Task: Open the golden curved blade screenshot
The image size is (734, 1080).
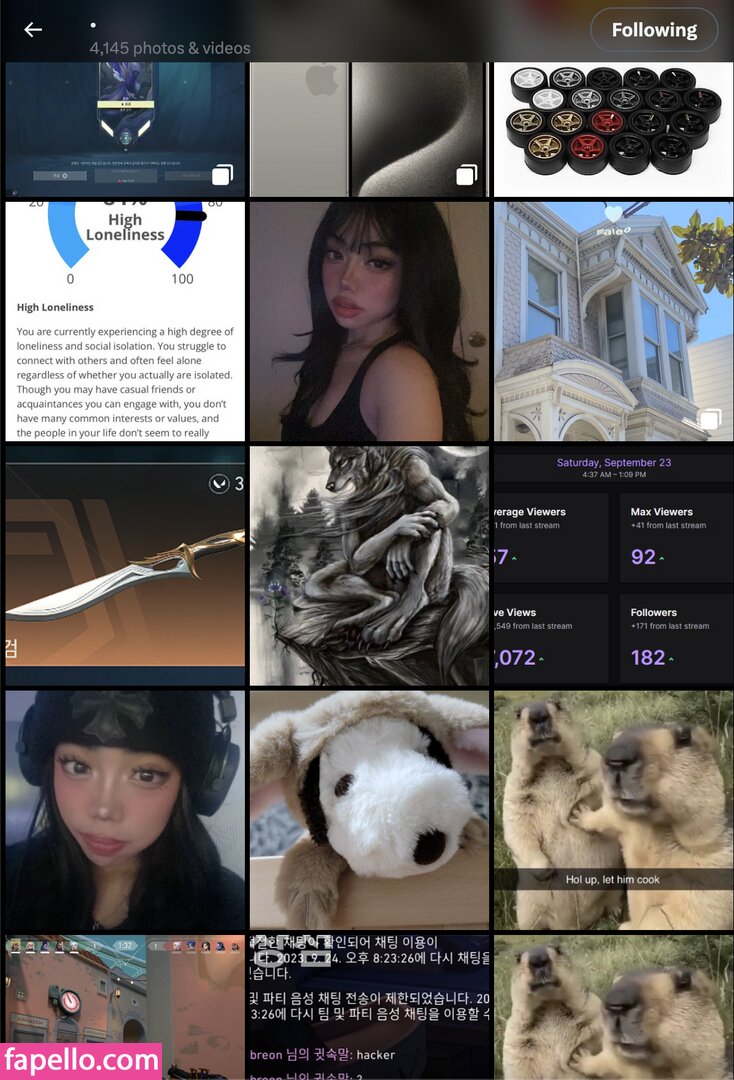Action: coord(125,565)
